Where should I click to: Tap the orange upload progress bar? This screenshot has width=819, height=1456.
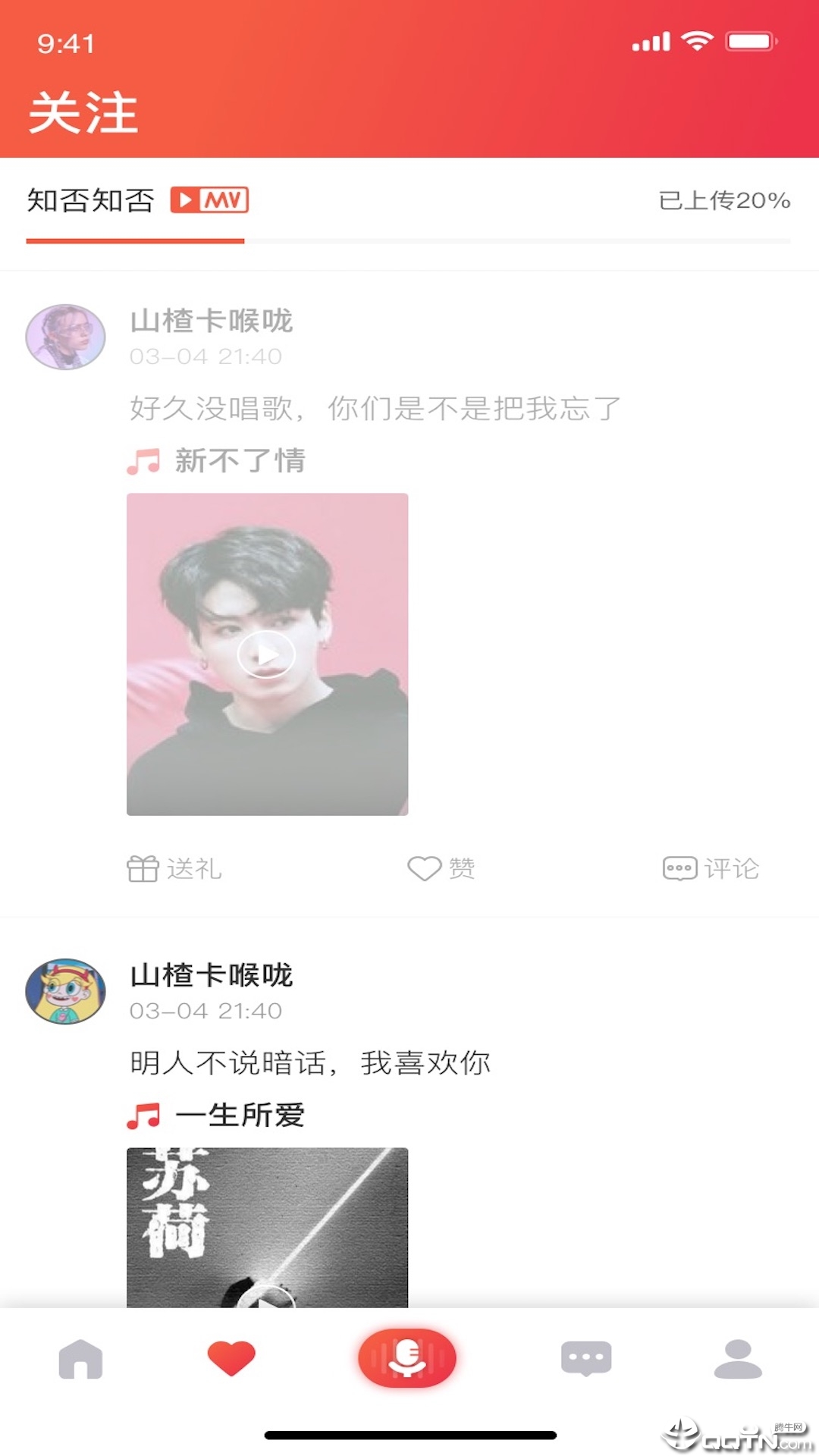tap(135, 241)
